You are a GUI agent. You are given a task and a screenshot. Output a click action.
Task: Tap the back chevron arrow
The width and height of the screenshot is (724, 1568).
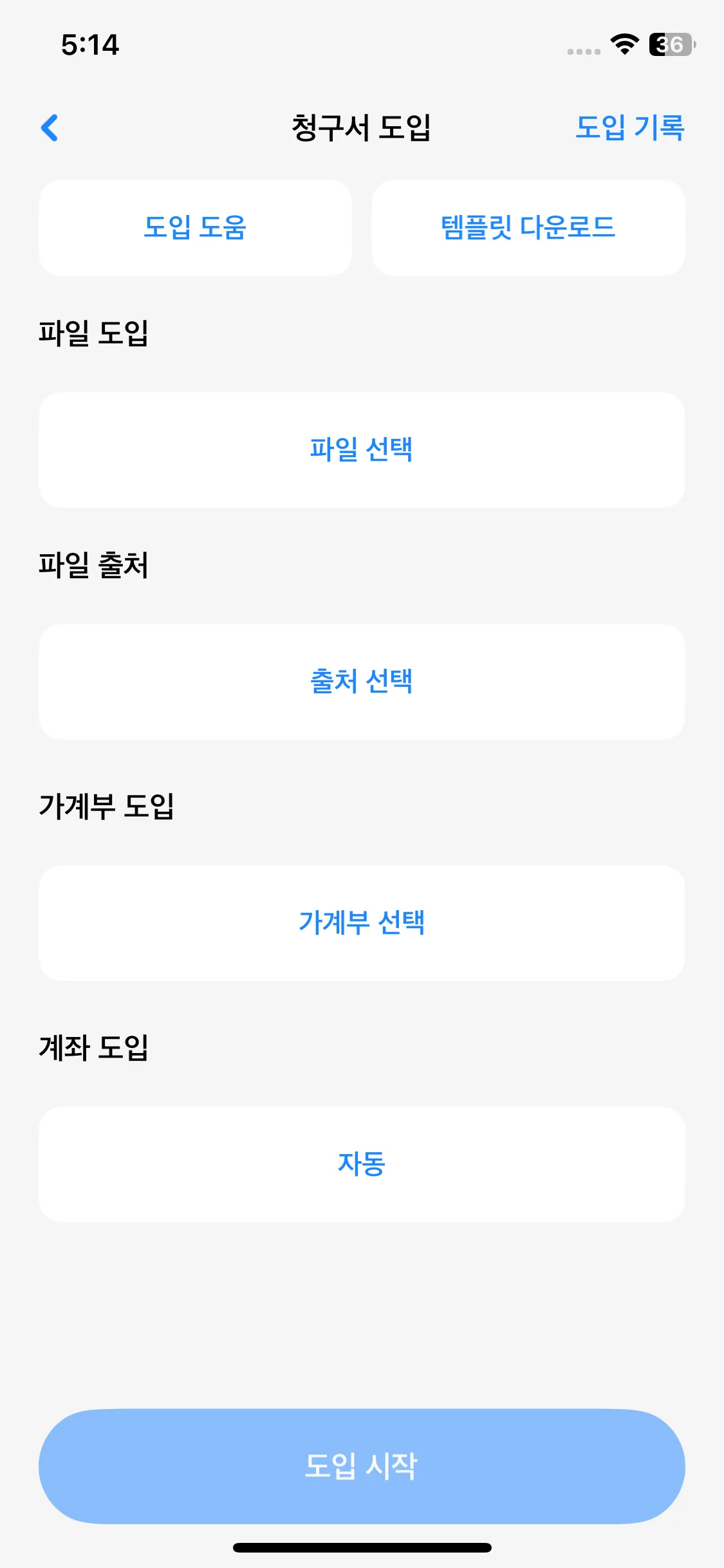click(x=50, y=127)
